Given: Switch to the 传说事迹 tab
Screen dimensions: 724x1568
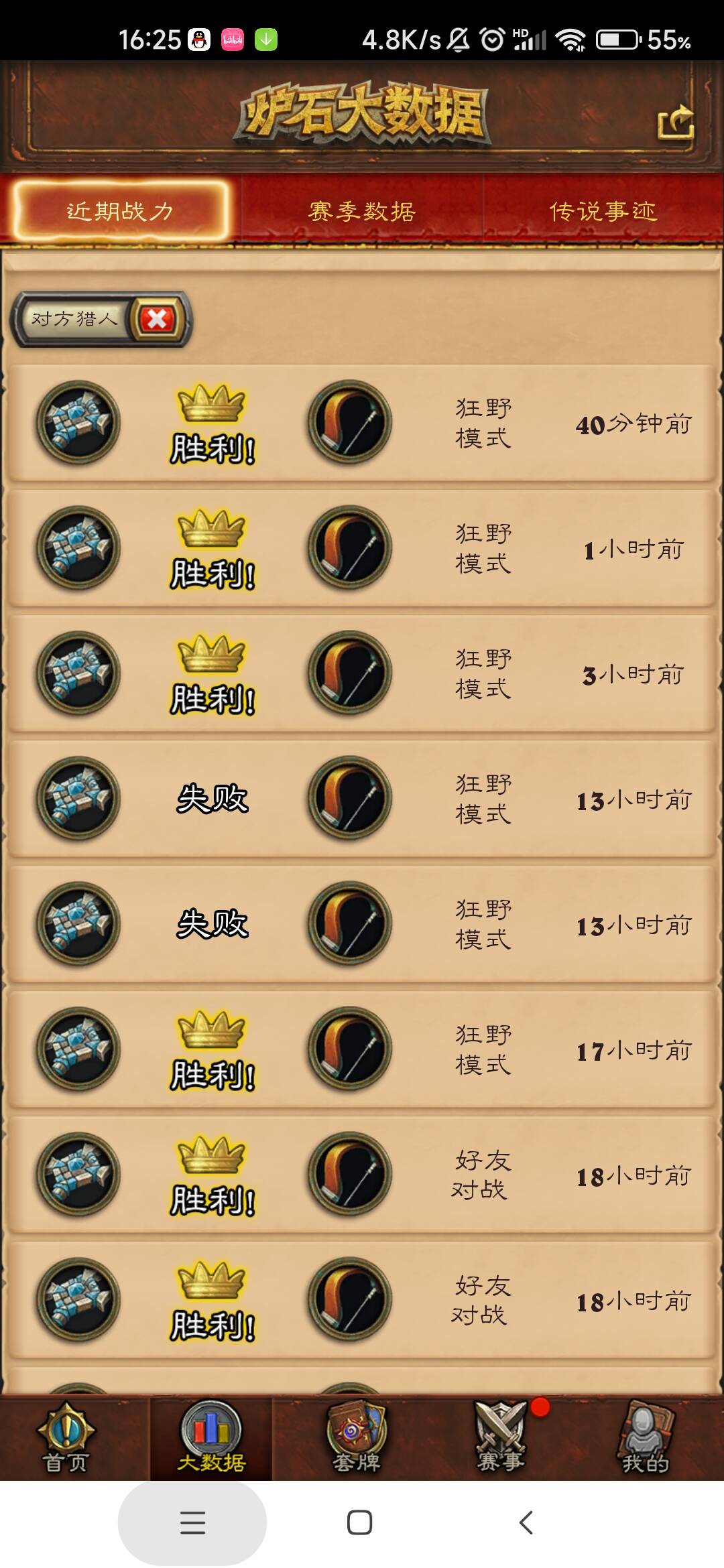Looking at the screenshot, I should pyautogui.click(x=603, y=212).
